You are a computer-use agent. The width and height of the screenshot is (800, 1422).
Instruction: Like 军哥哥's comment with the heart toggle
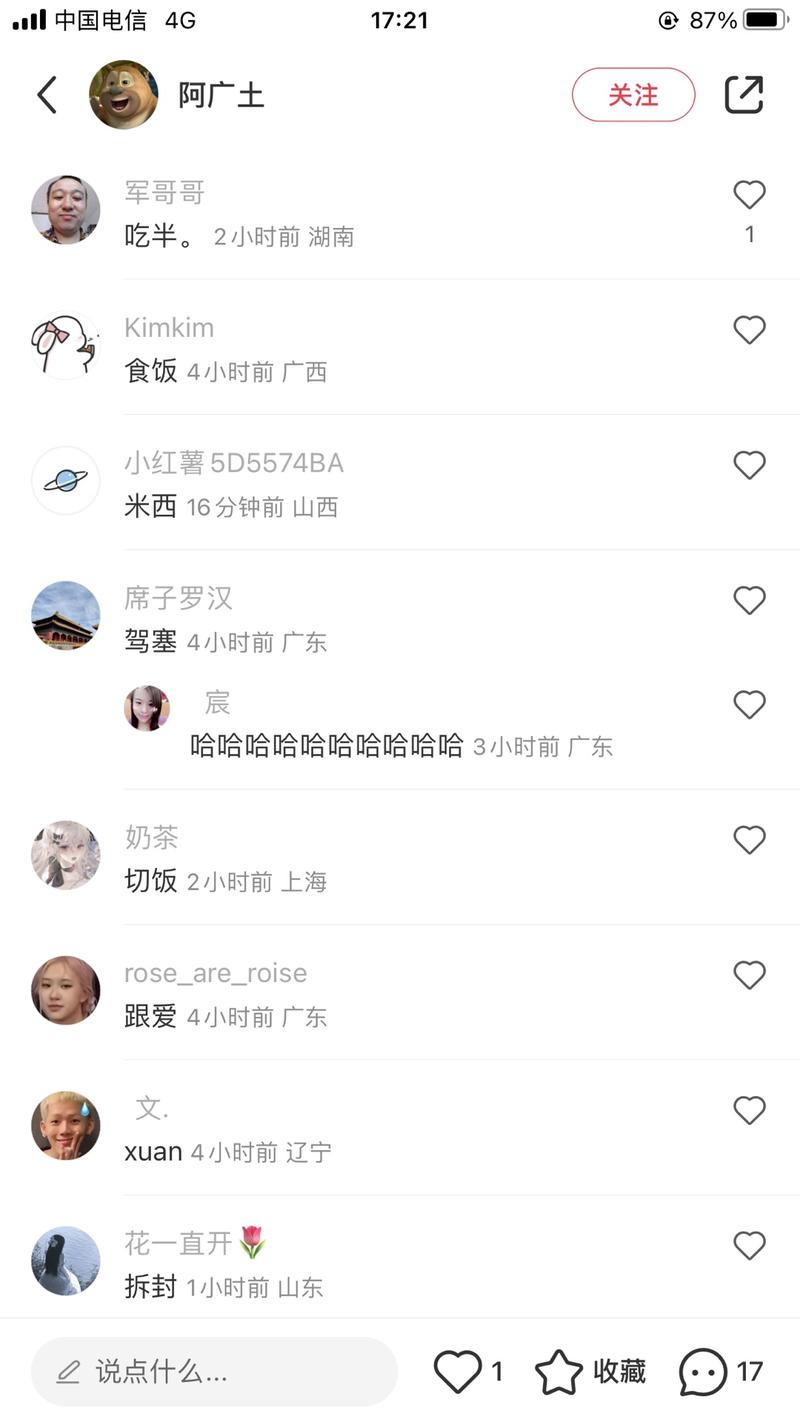point(749,195)
